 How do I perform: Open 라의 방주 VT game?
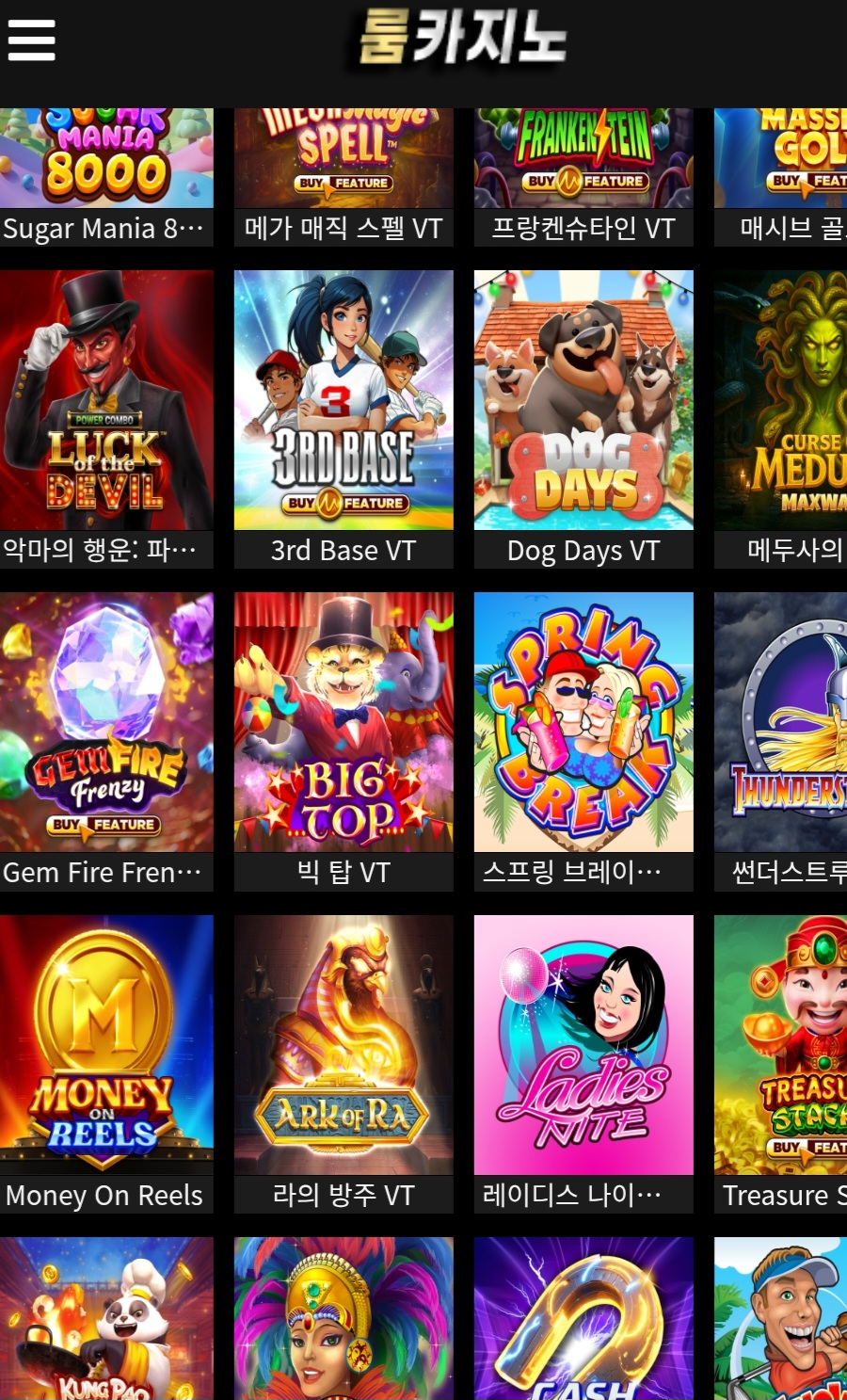[344, 1045]
